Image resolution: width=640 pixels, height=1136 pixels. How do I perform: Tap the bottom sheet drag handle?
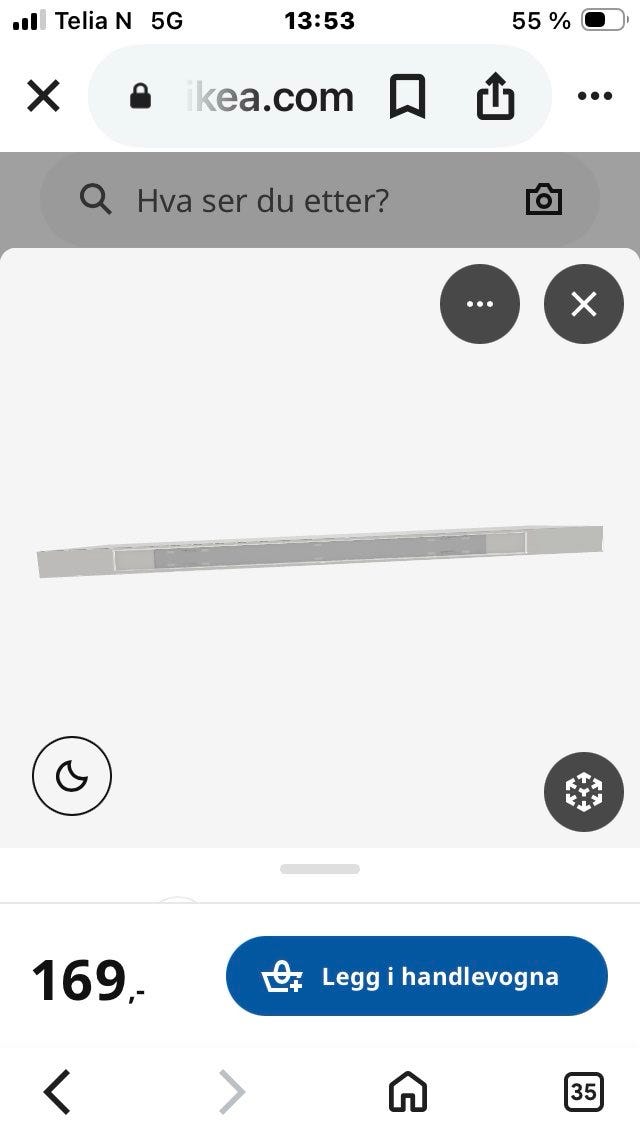tap(320, 869)
